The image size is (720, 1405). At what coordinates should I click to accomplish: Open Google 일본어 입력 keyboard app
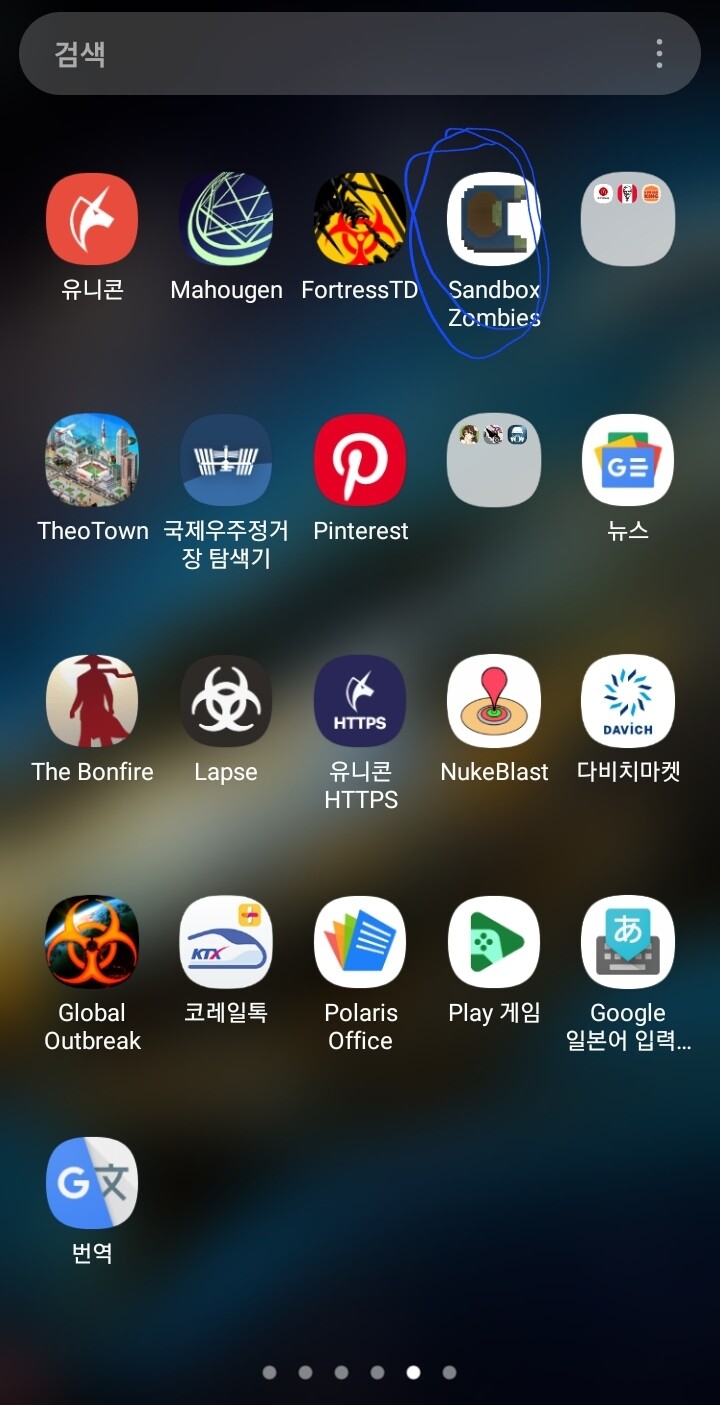(627, 941)
